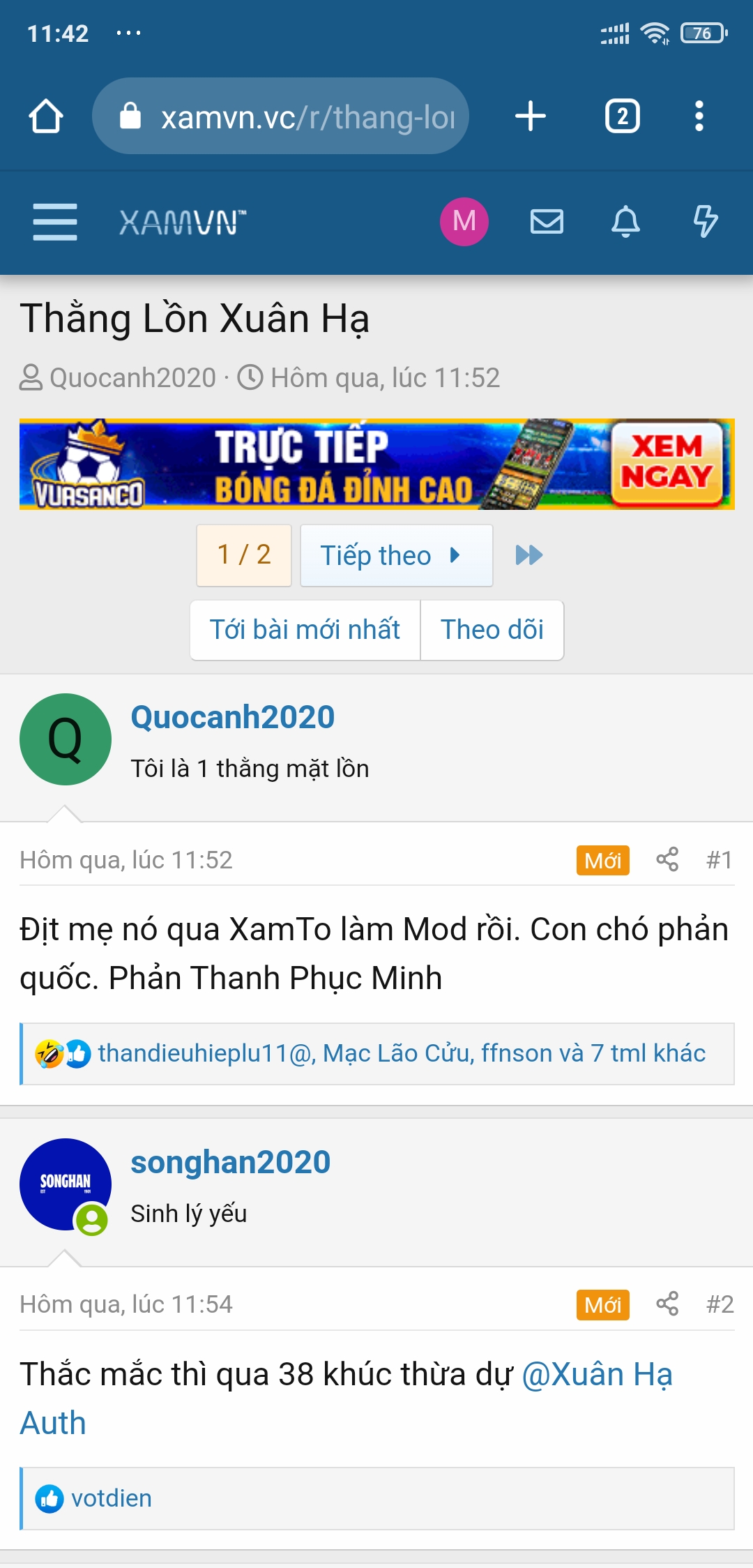View reactions list on post #1

(402, 1053)
